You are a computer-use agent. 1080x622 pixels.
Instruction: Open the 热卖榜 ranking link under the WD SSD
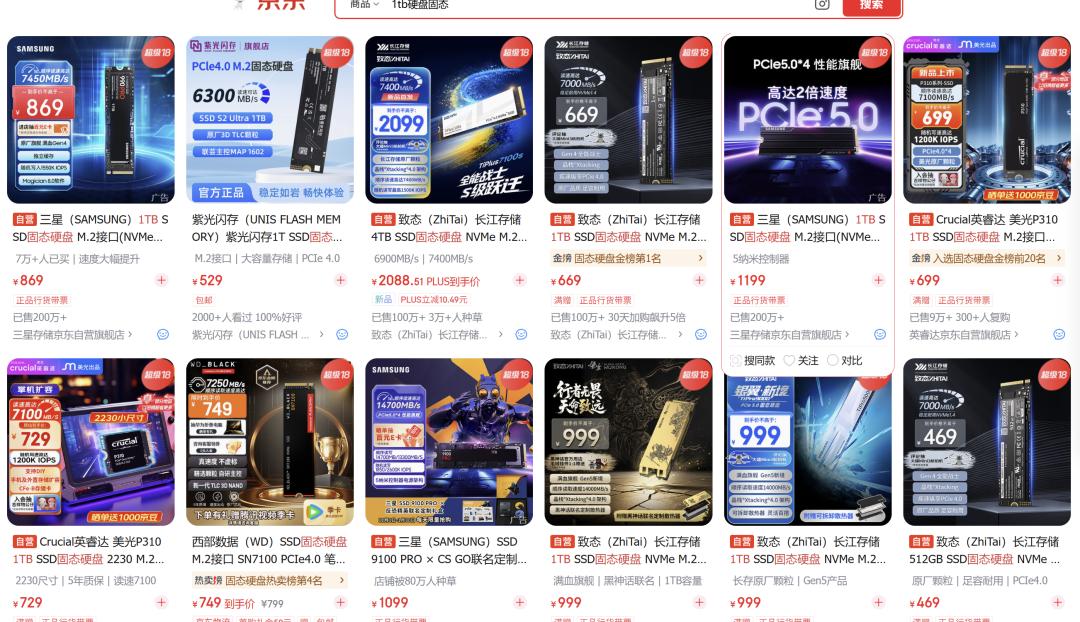pos(267,581)
